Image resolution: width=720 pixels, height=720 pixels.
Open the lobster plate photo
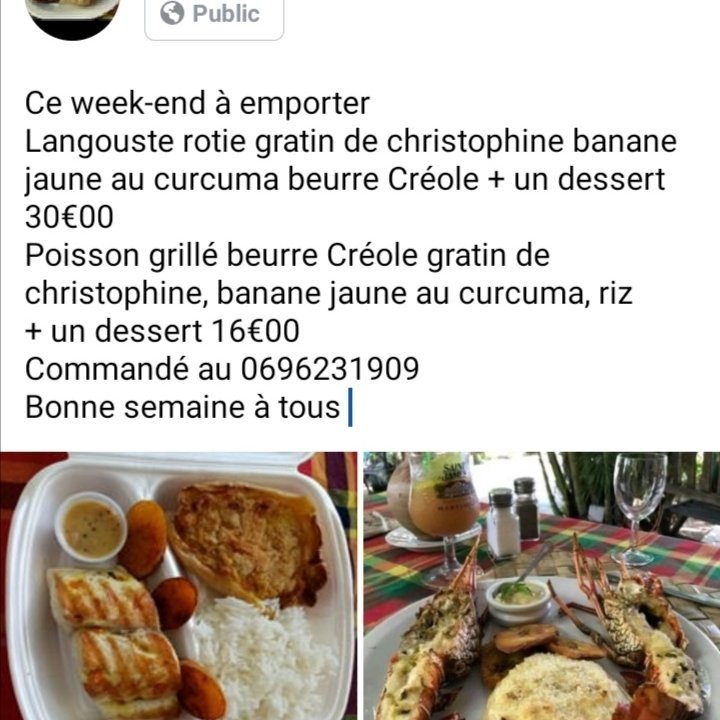tap(541, 587)
